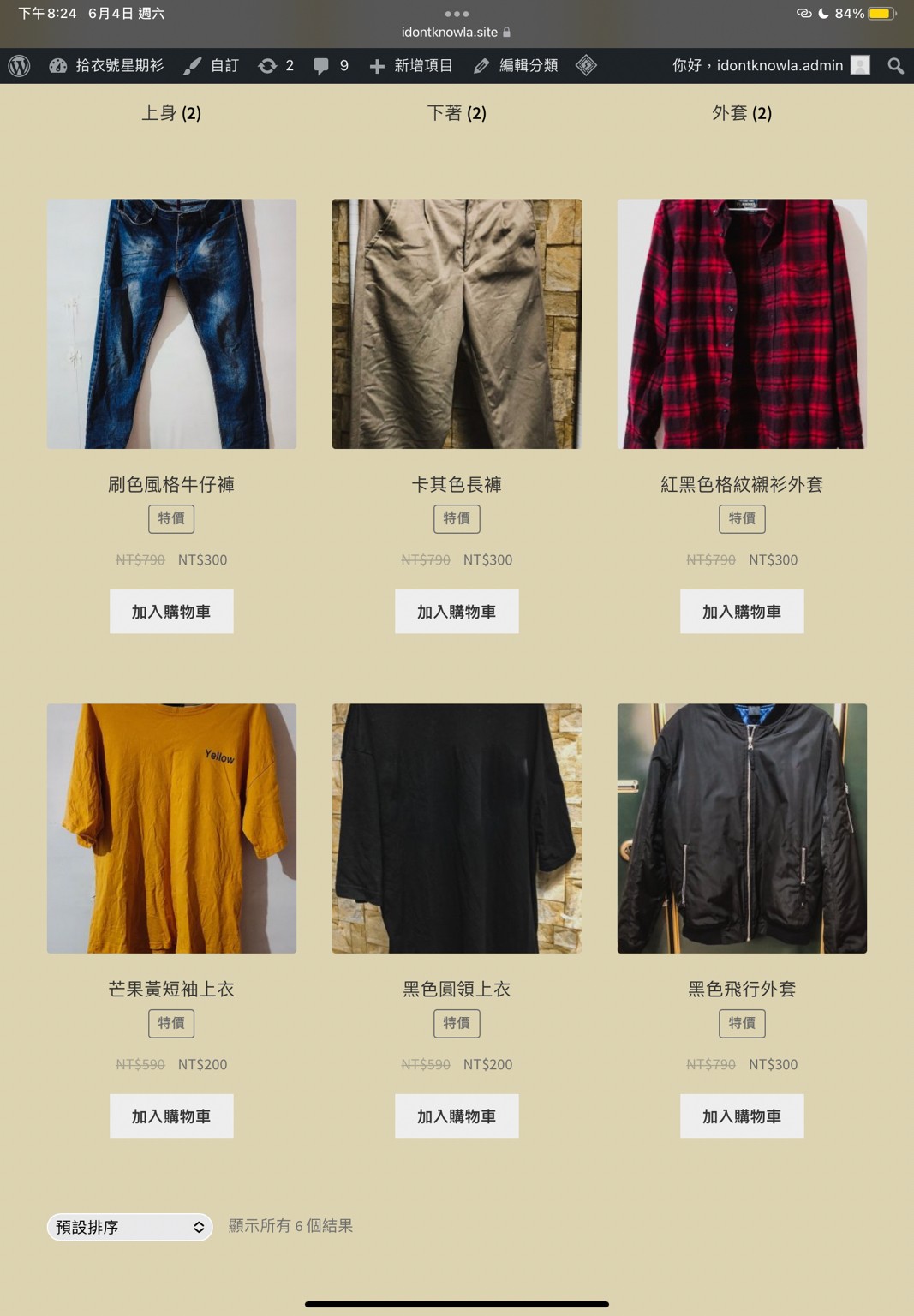Image resolution: width=914 pixels, height=1316 pixels.
Task: Add 紅黑色格紋襯衫外套 to the cart
Action: tap(742, 612)
